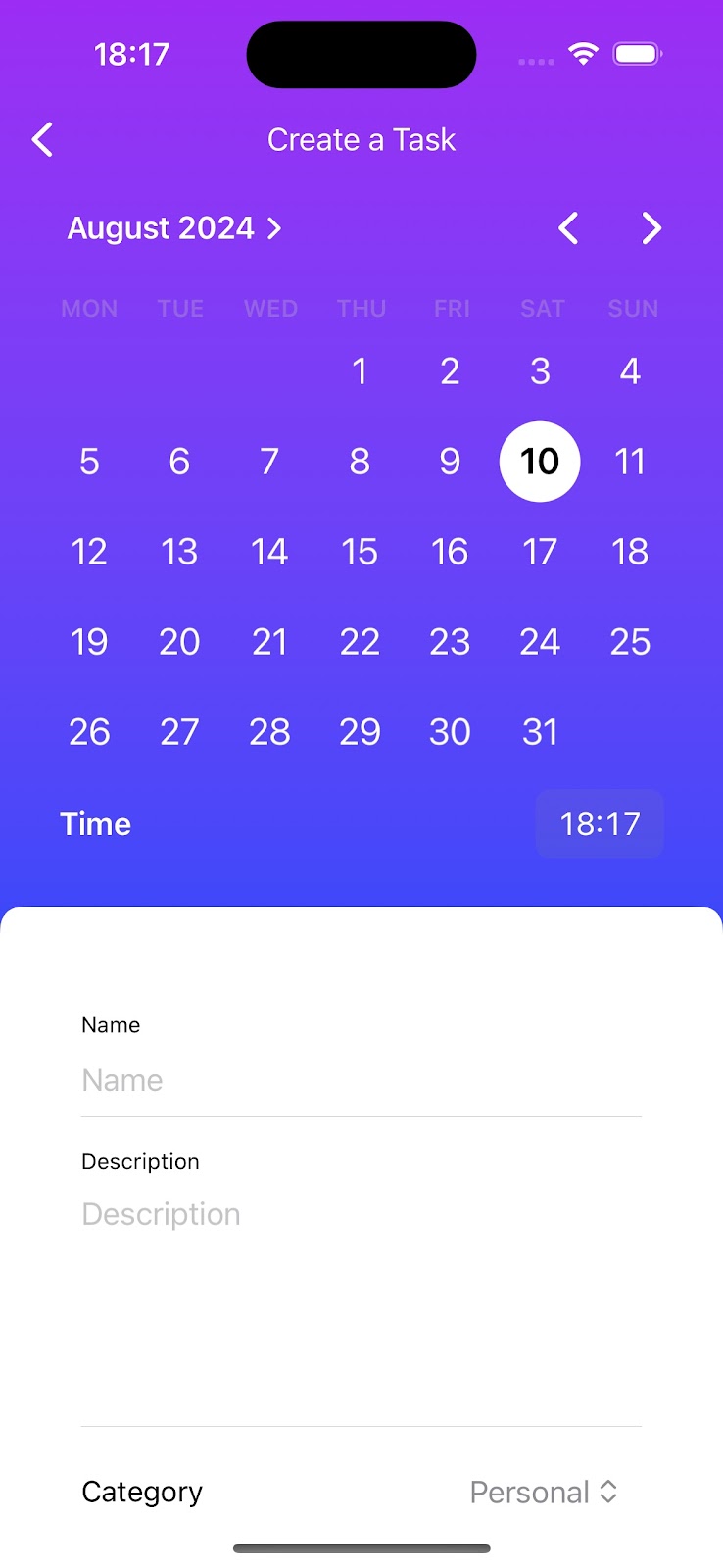Go to the next month

tap(651, 228)
